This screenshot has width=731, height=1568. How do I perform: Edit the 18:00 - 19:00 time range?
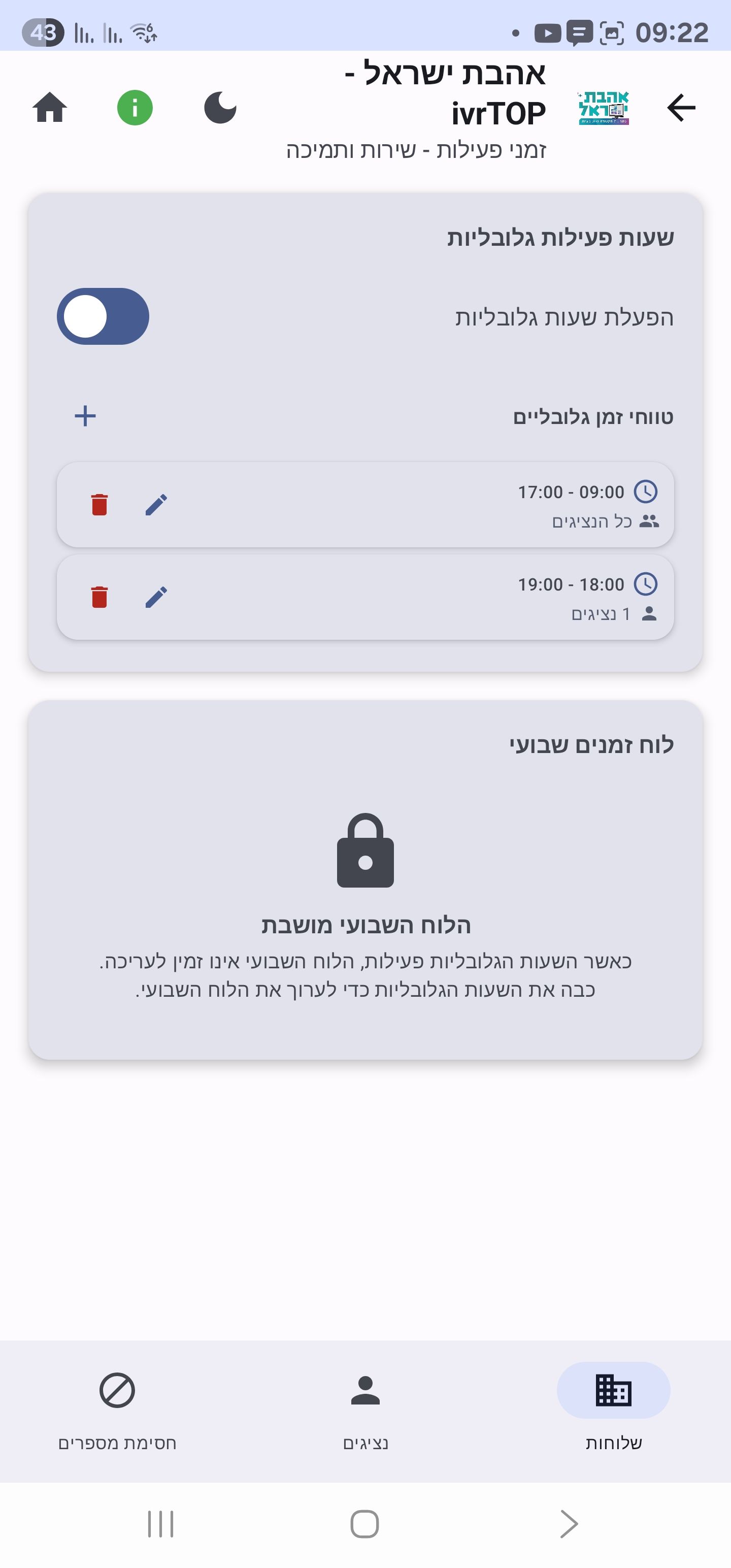[x=156, y=597]
